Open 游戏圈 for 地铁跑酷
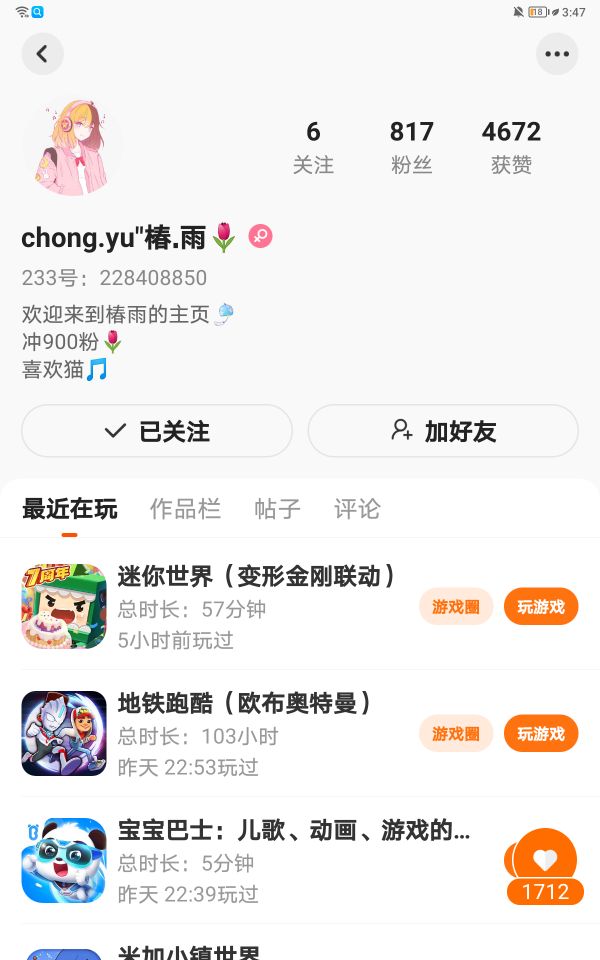Screen dimensions: 600x960 tap(456, 734)
